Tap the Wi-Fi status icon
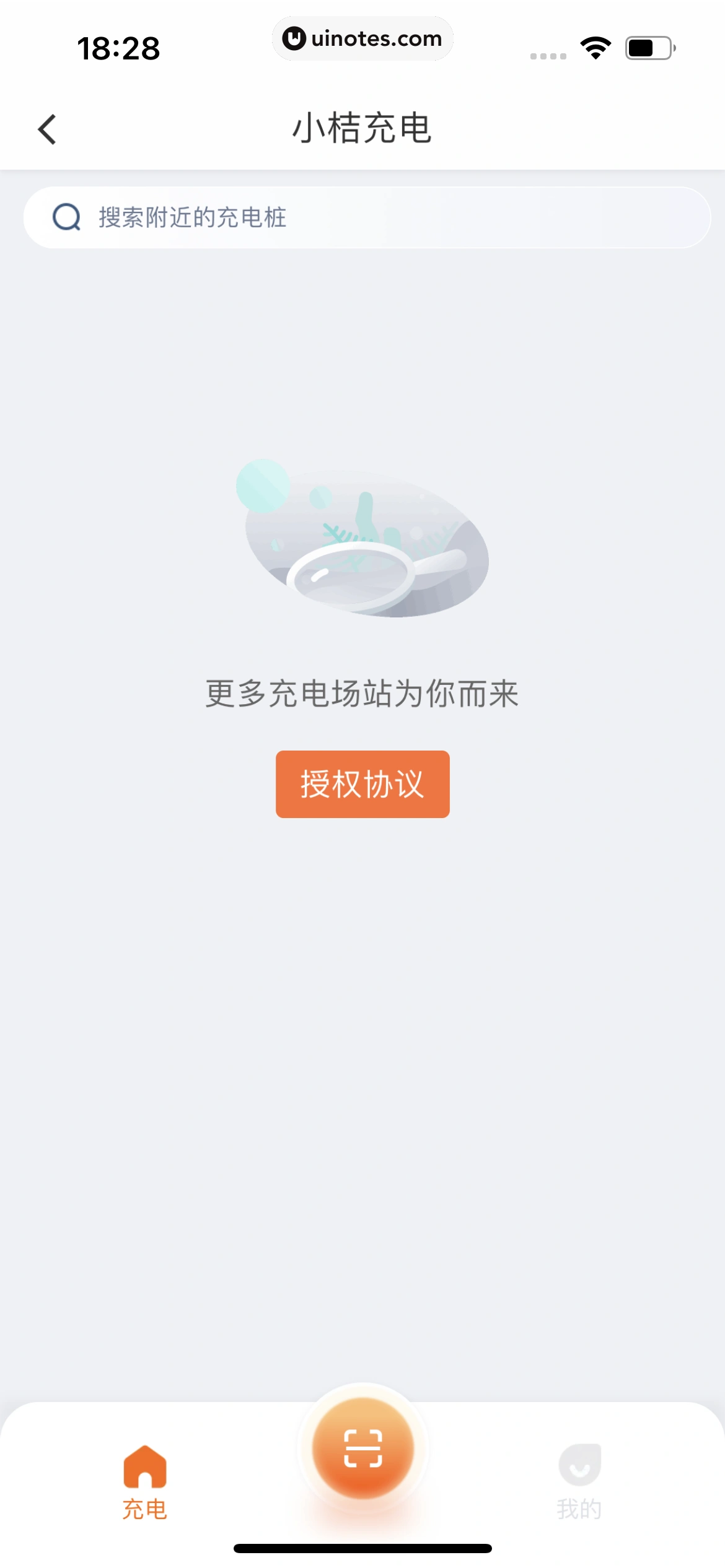This screenshot has height=1568, width=725. pos(595,46)
